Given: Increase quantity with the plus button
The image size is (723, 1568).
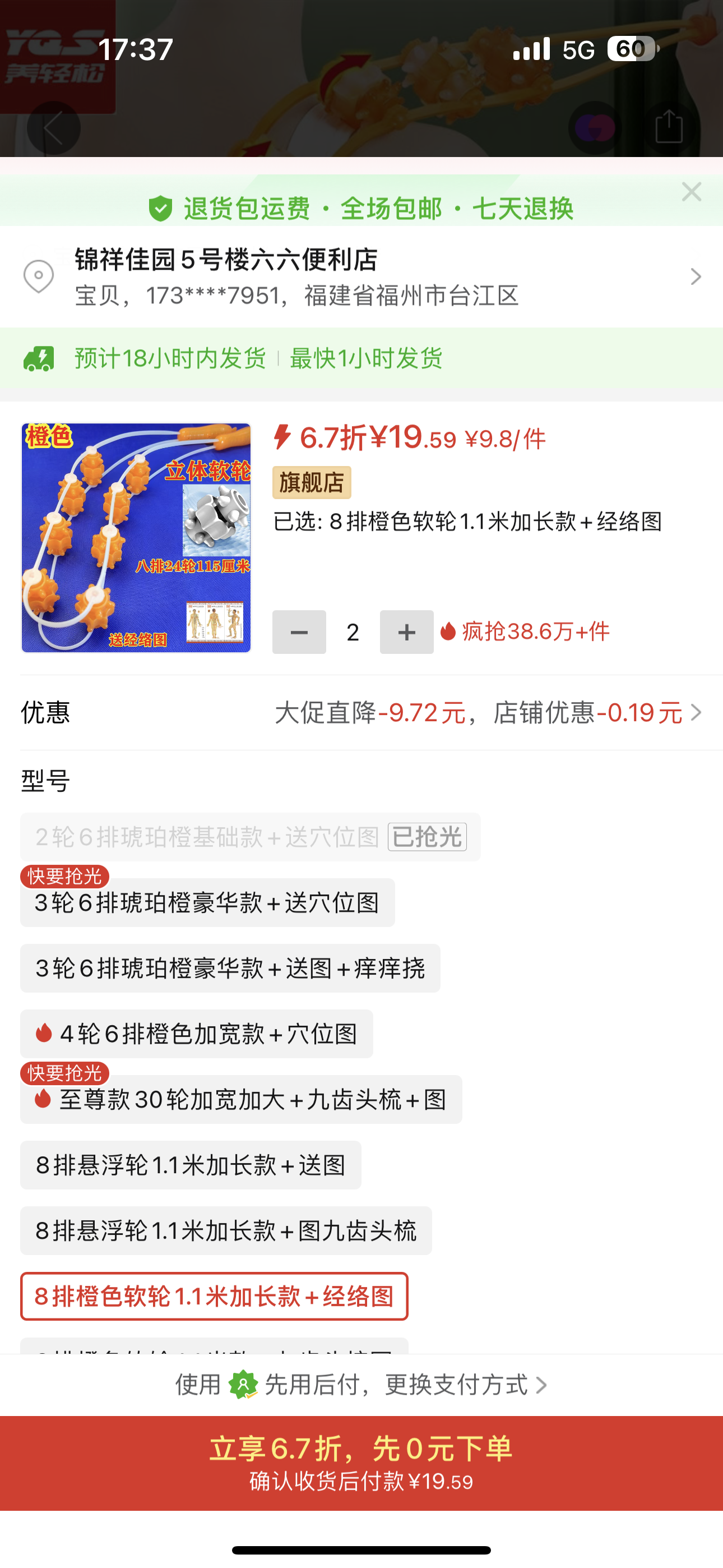Looking at the screenshot, I should [x=406, y=632].
